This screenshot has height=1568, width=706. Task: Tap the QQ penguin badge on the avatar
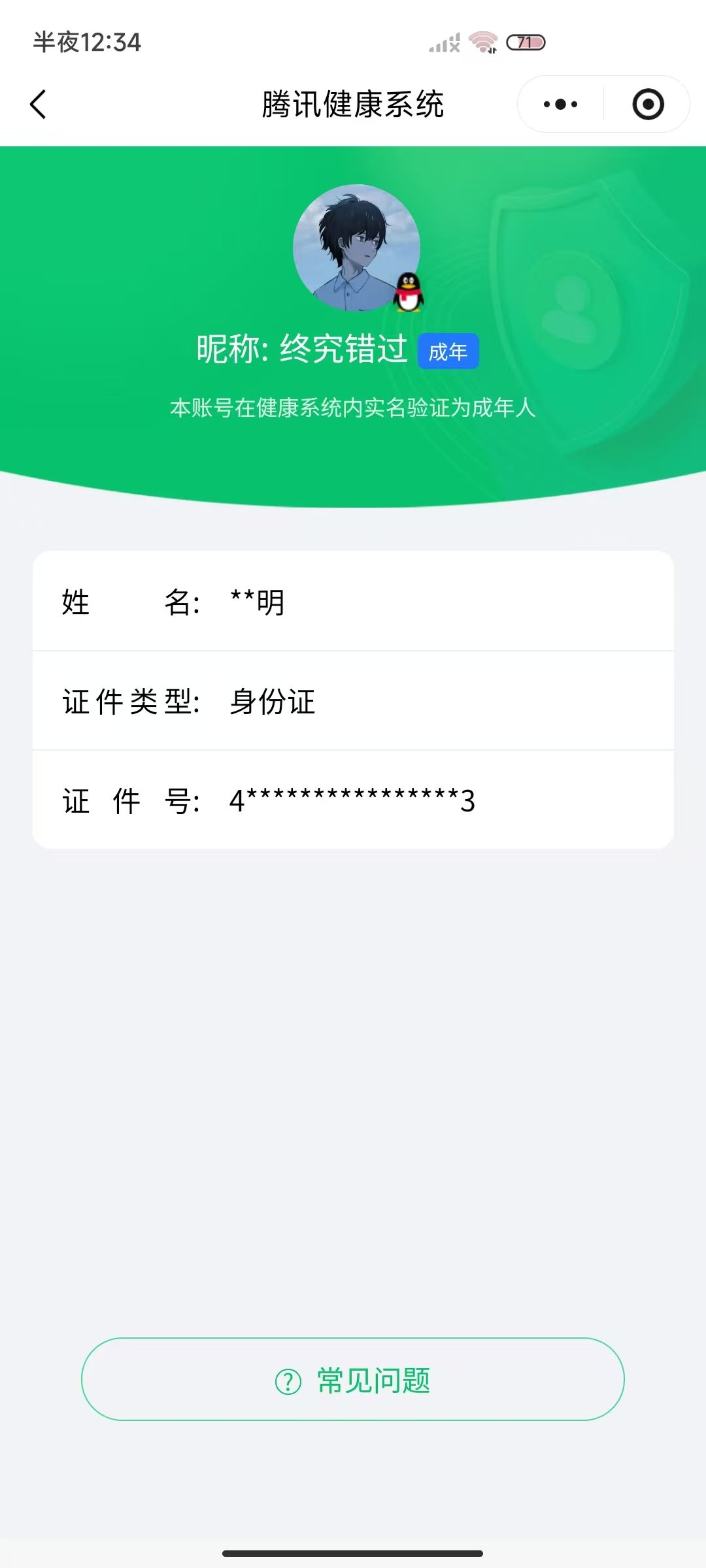click(x=409, y=292)
